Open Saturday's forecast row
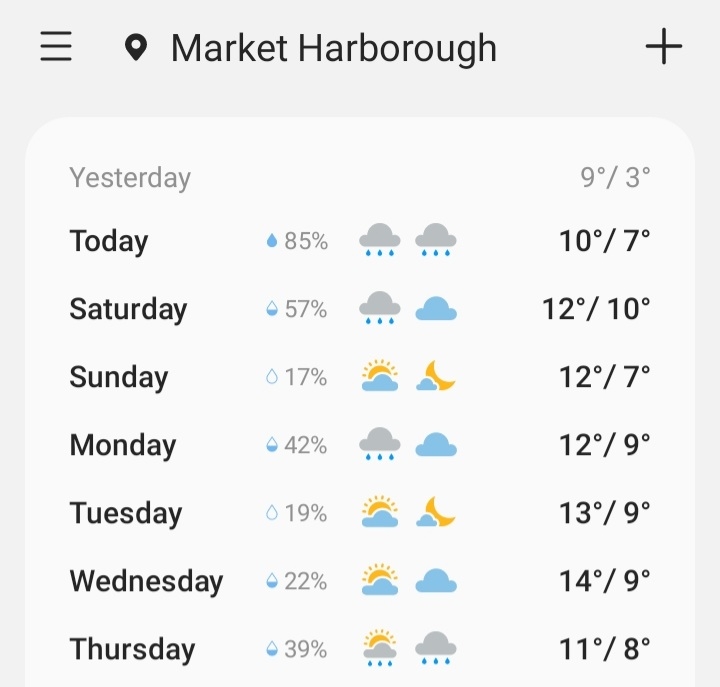The height and width of the screenshot is (687, 720). (360, 309)
